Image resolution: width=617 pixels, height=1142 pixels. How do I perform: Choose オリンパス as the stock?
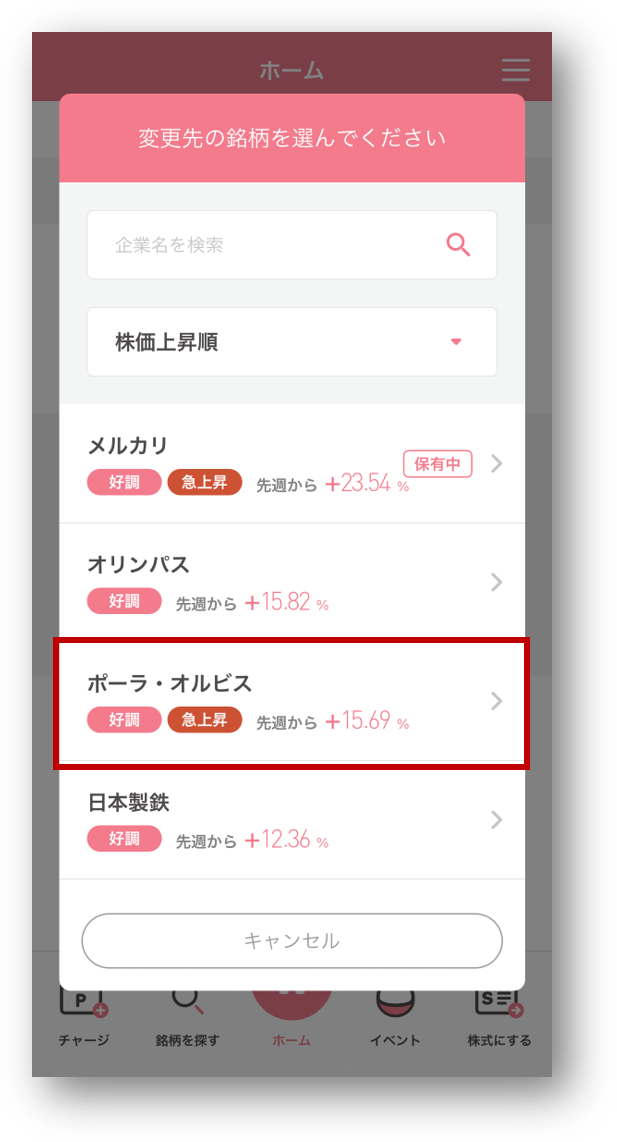(291, 583)
